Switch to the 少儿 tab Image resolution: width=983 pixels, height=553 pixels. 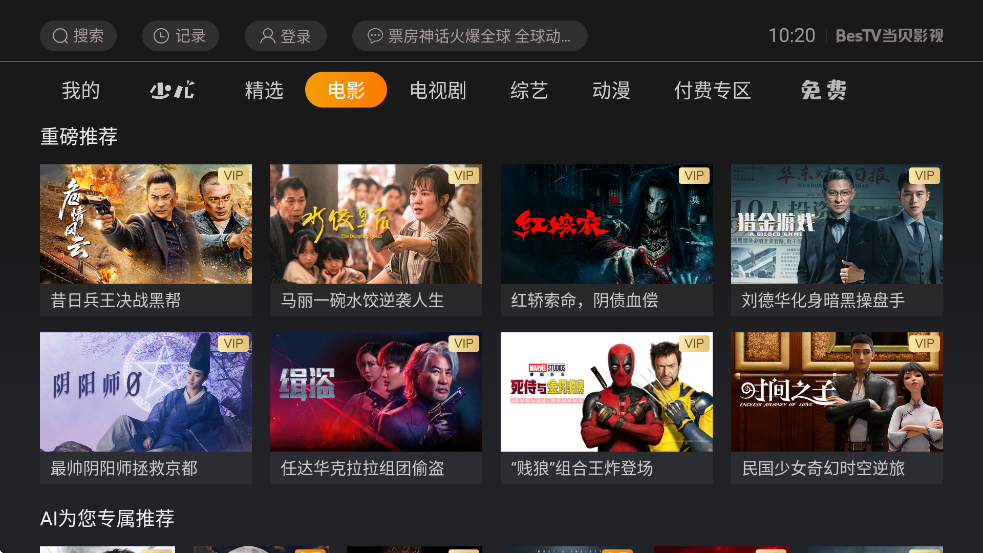[x=172, y=91]
